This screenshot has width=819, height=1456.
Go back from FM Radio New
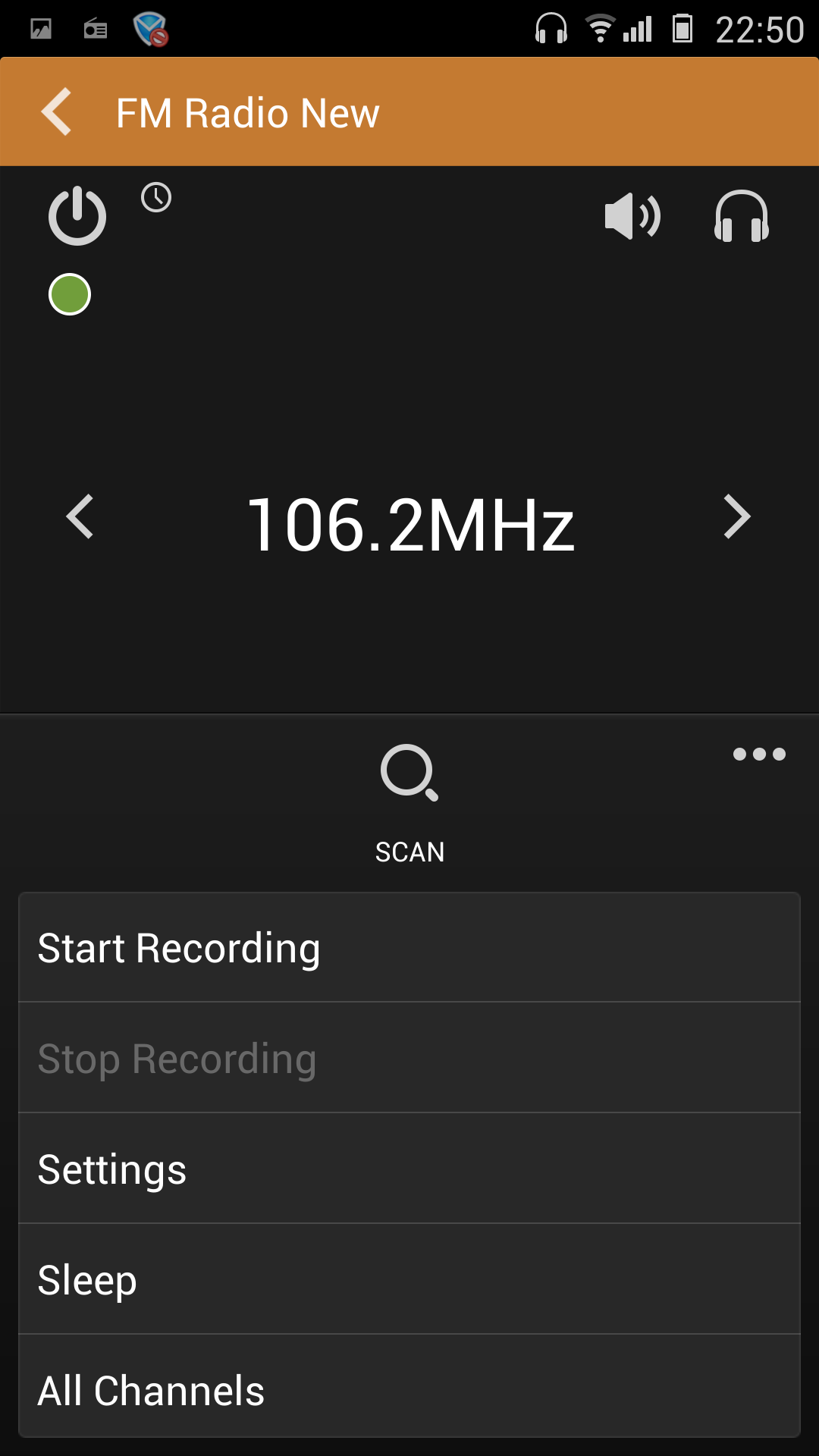[58, 112]
